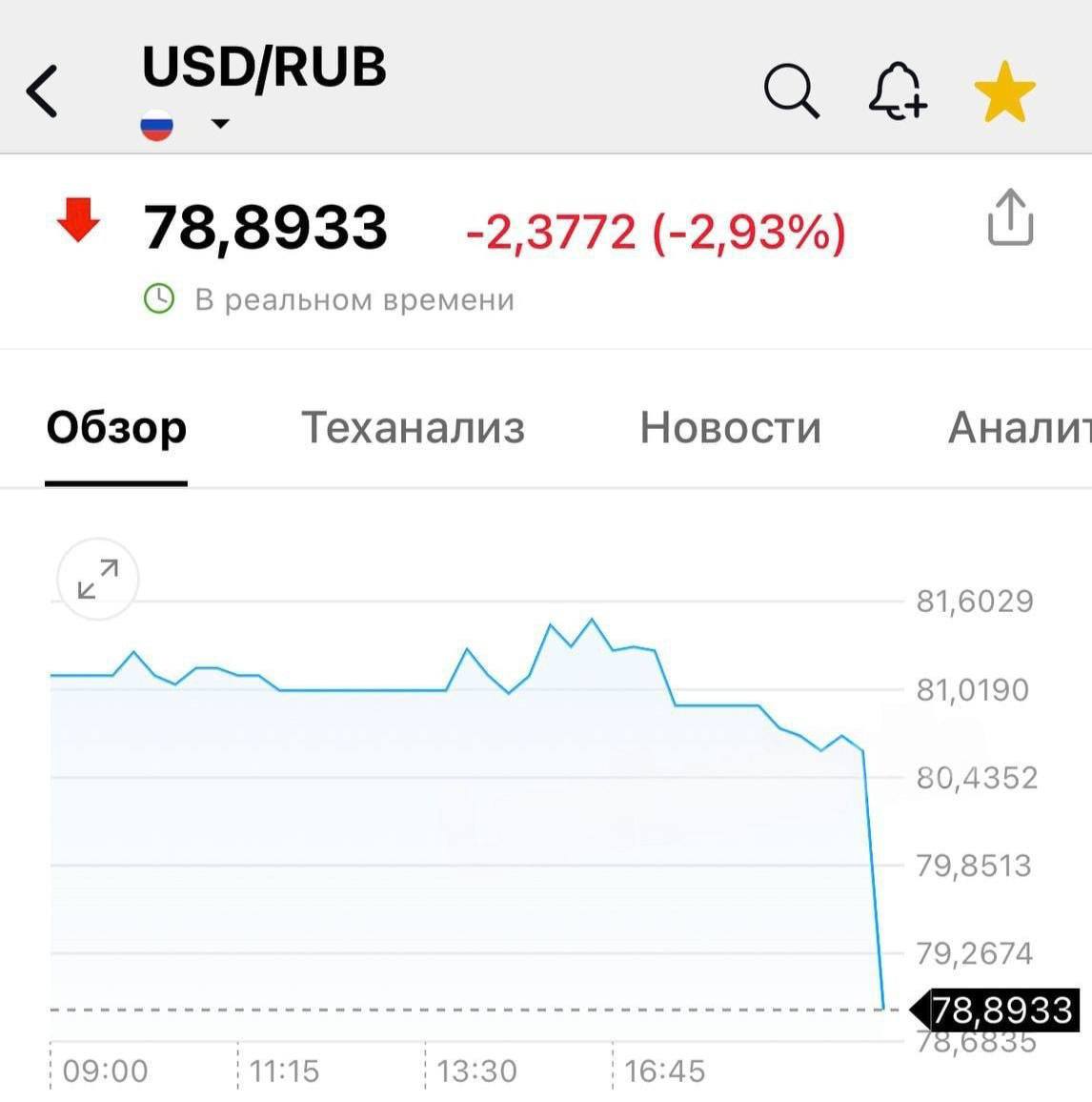The image size is (1092, 1102).
Task: Select the Обзор tab
Action: tap(116, 428)
